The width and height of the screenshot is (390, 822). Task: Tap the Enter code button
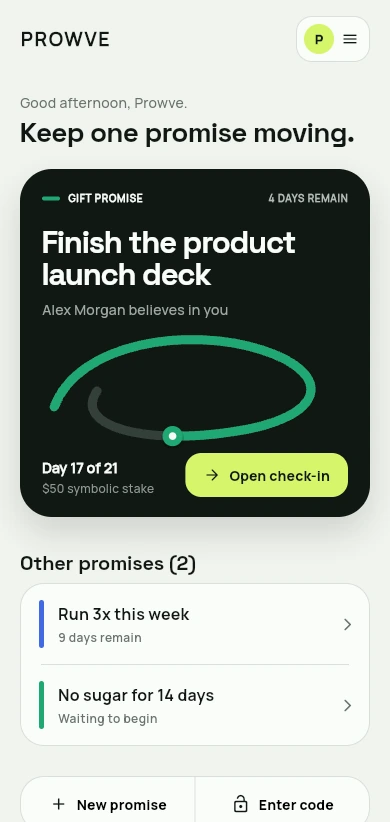283,804
